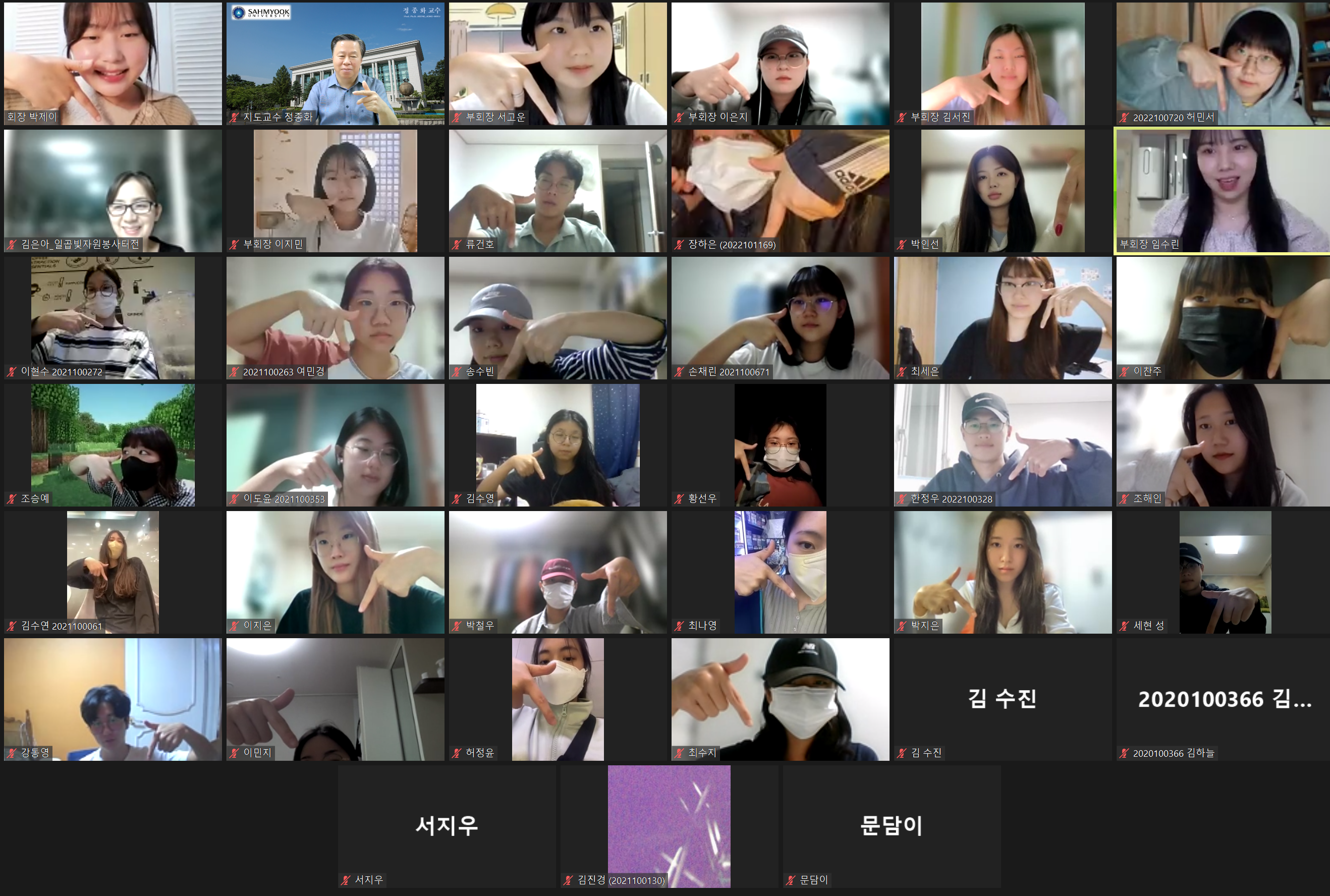1330x896 pixels.
Task: Select the 회장 박제이 video tile
Action: coord(113,63)
